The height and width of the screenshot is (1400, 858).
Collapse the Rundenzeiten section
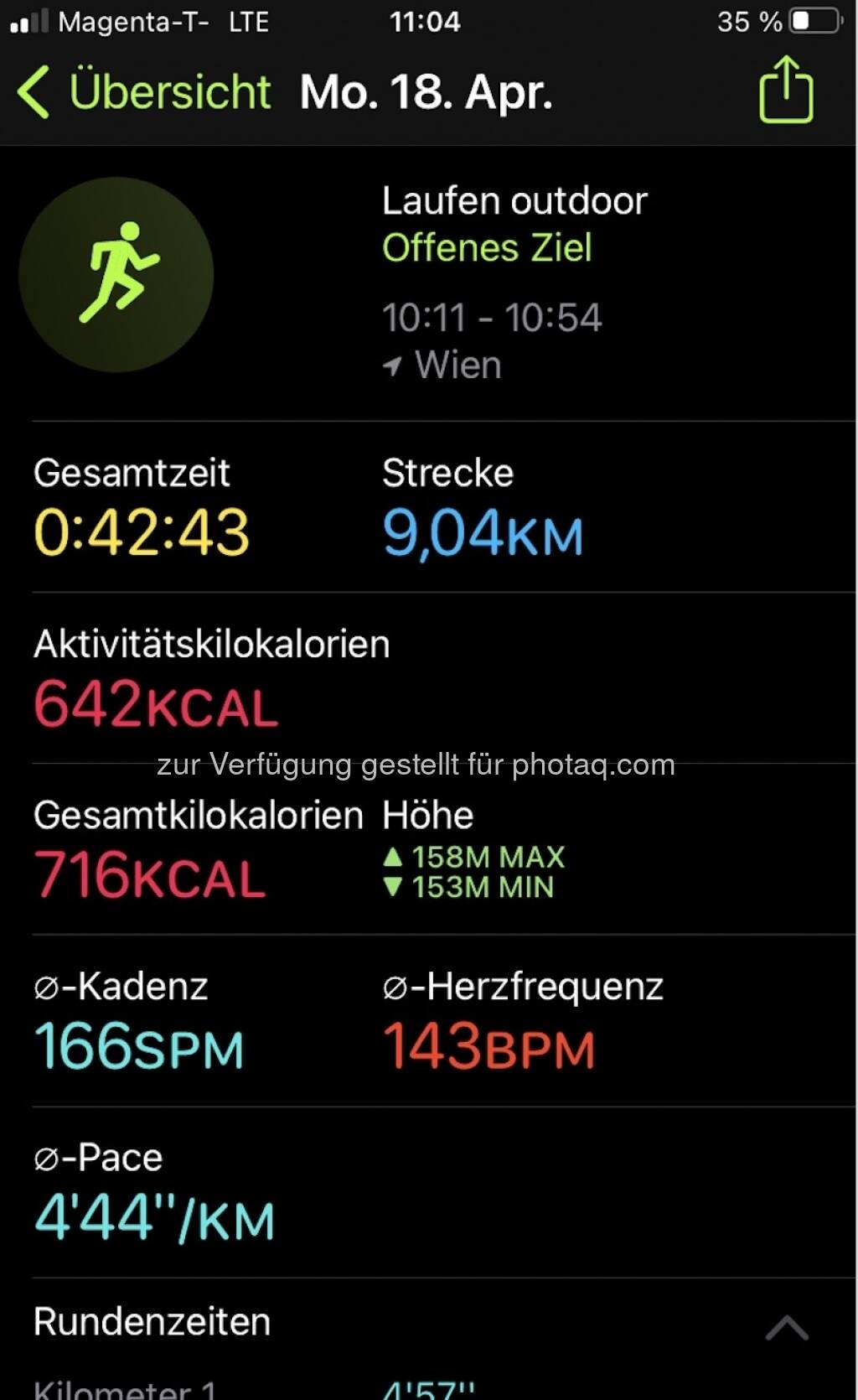[x=786, y=1327]
